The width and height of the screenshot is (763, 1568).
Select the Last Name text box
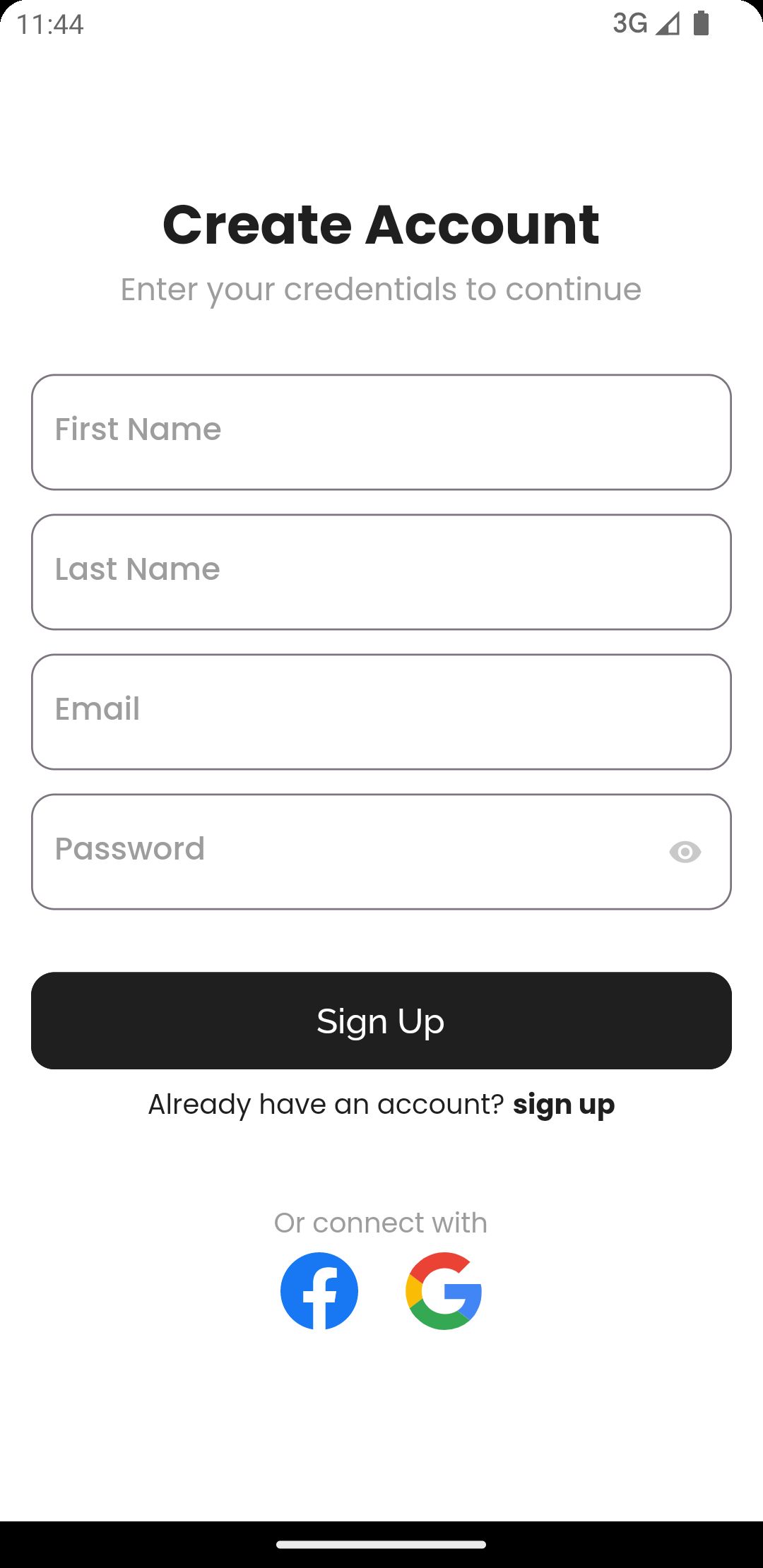point(381,572)
